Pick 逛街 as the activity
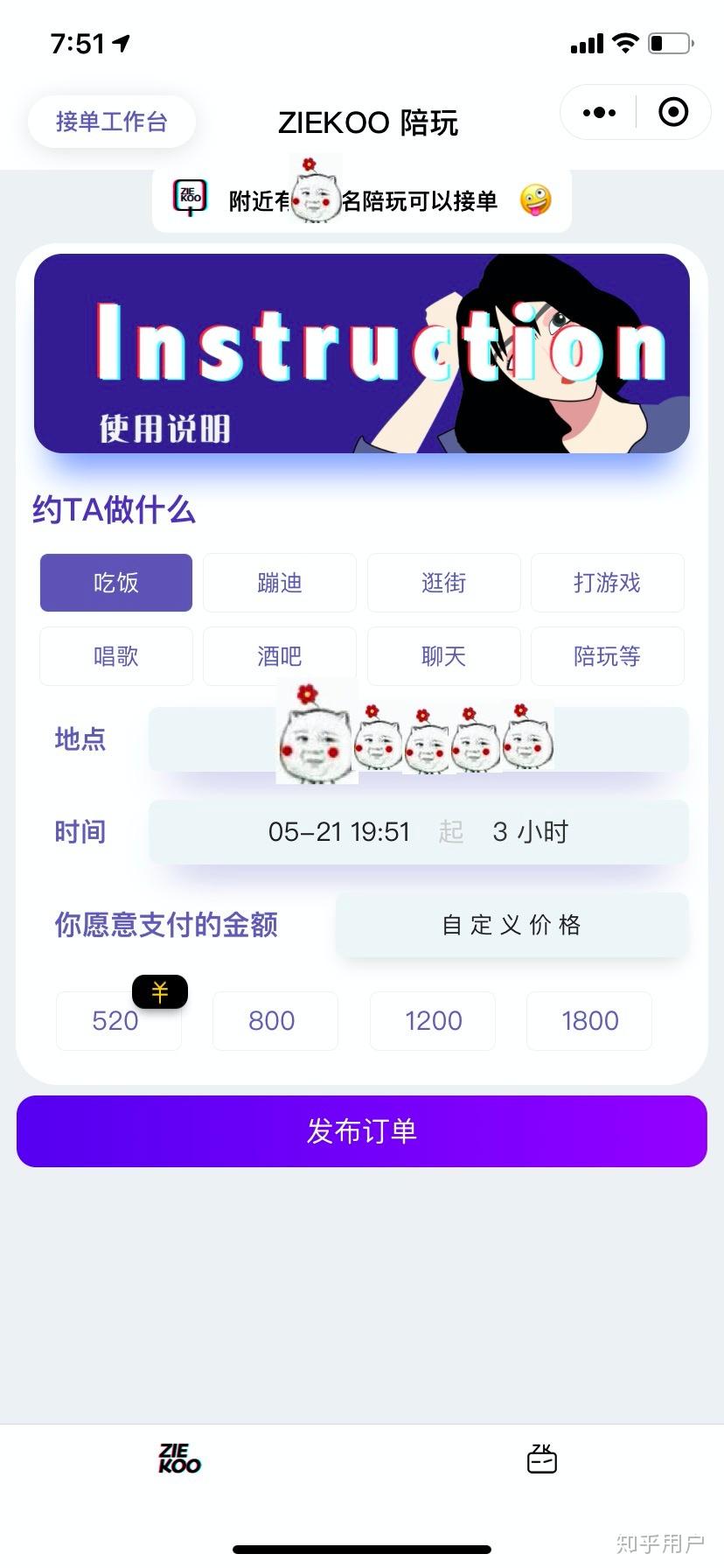Screen dimensions: 724x1568 [x=443, y=583]
